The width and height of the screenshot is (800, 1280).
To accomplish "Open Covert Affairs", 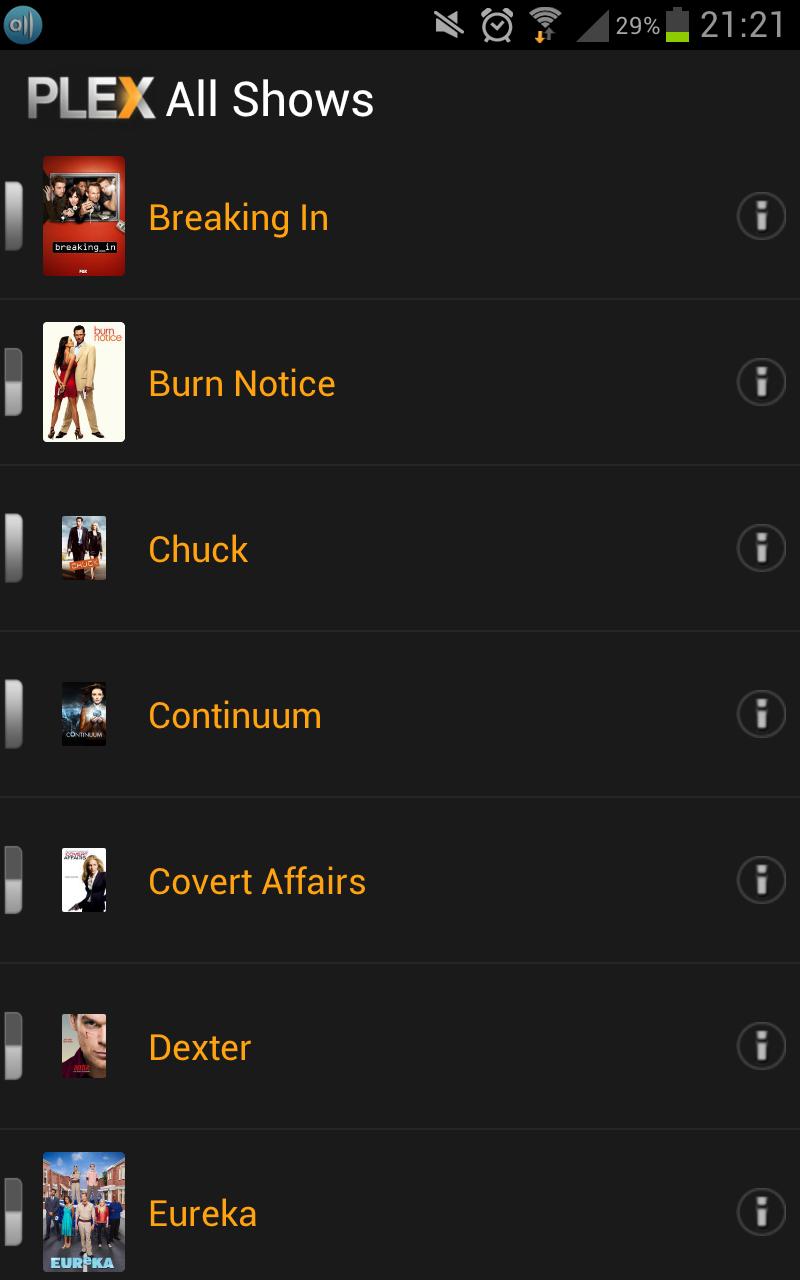I will tap(400, 880).
